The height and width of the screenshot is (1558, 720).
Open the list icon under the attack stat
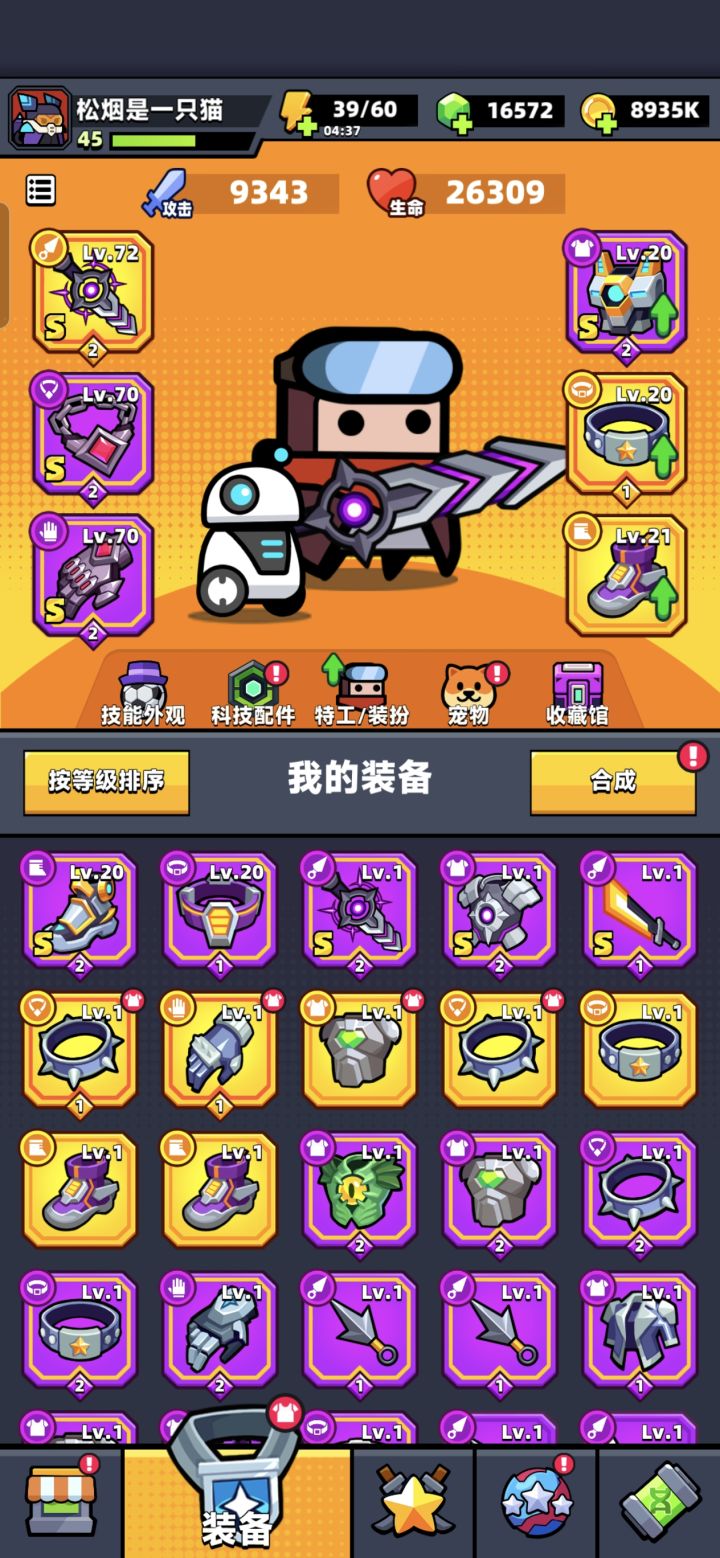41,188
